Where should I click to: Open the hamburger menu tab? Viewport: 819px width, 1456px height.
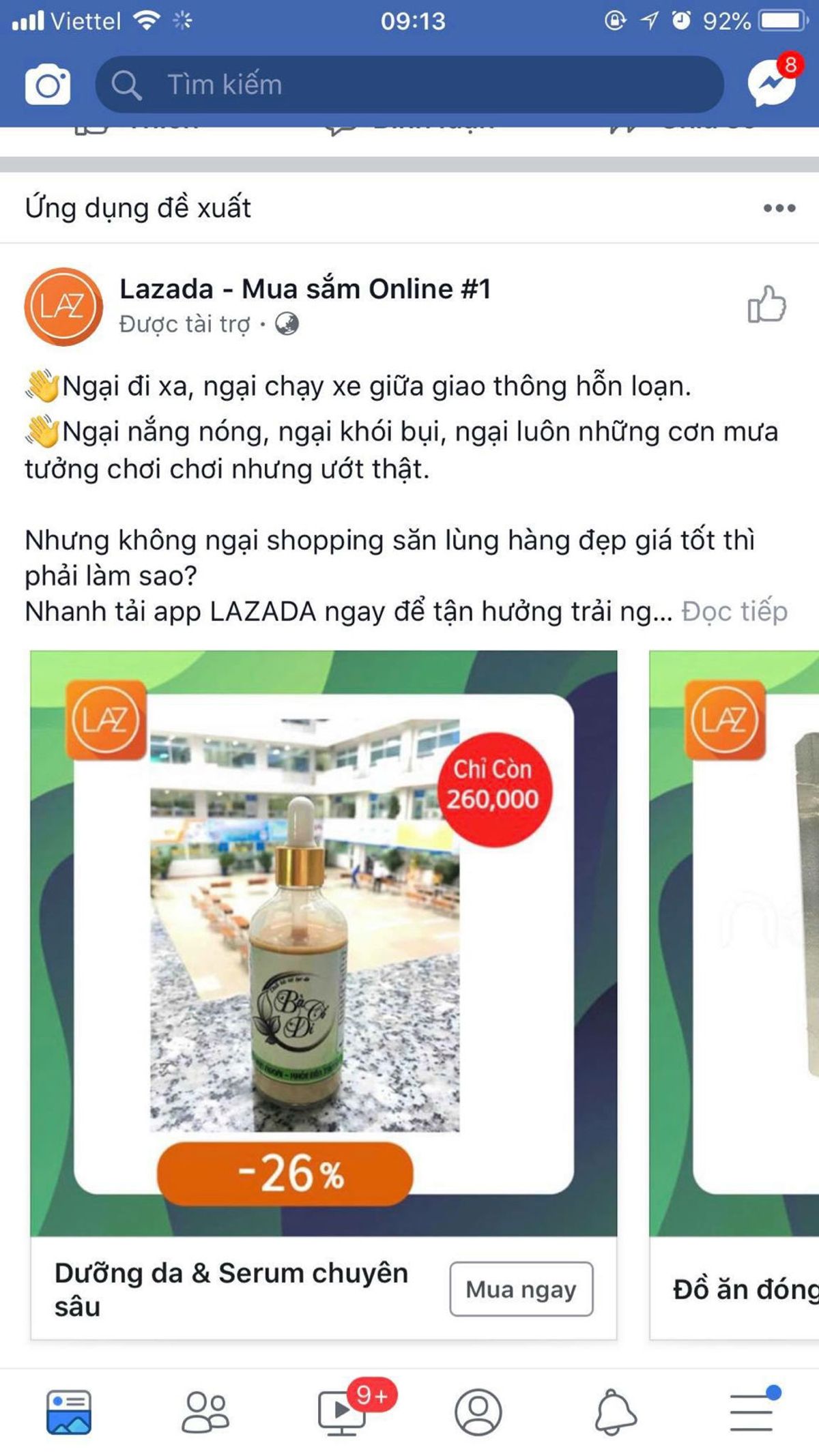tap(751, 1412)
